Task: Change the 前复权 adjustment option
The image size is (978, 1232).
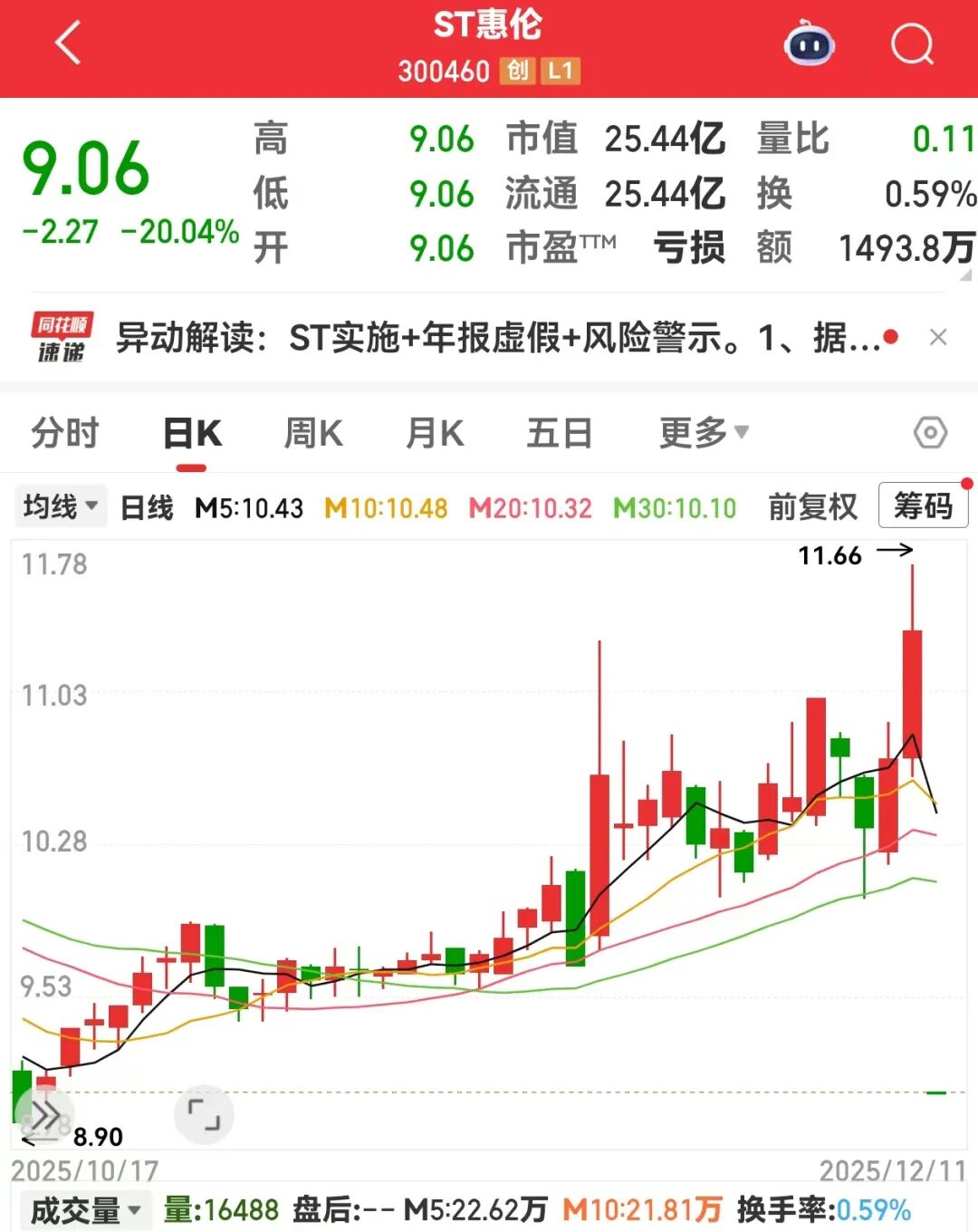Action: [812, 506]
